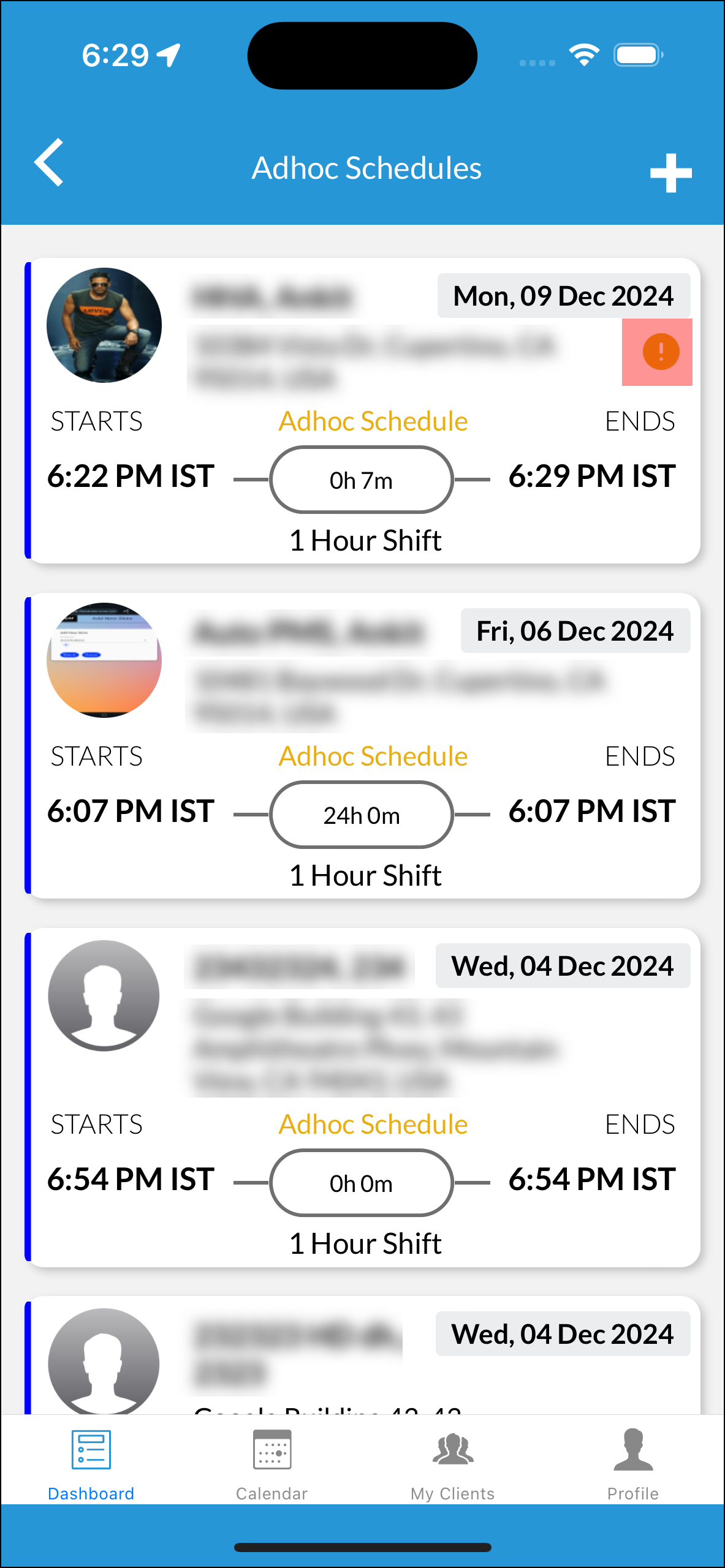Add a new adhoc schedule
This screenshot has width=725, height=1568.
pos(670,172)
